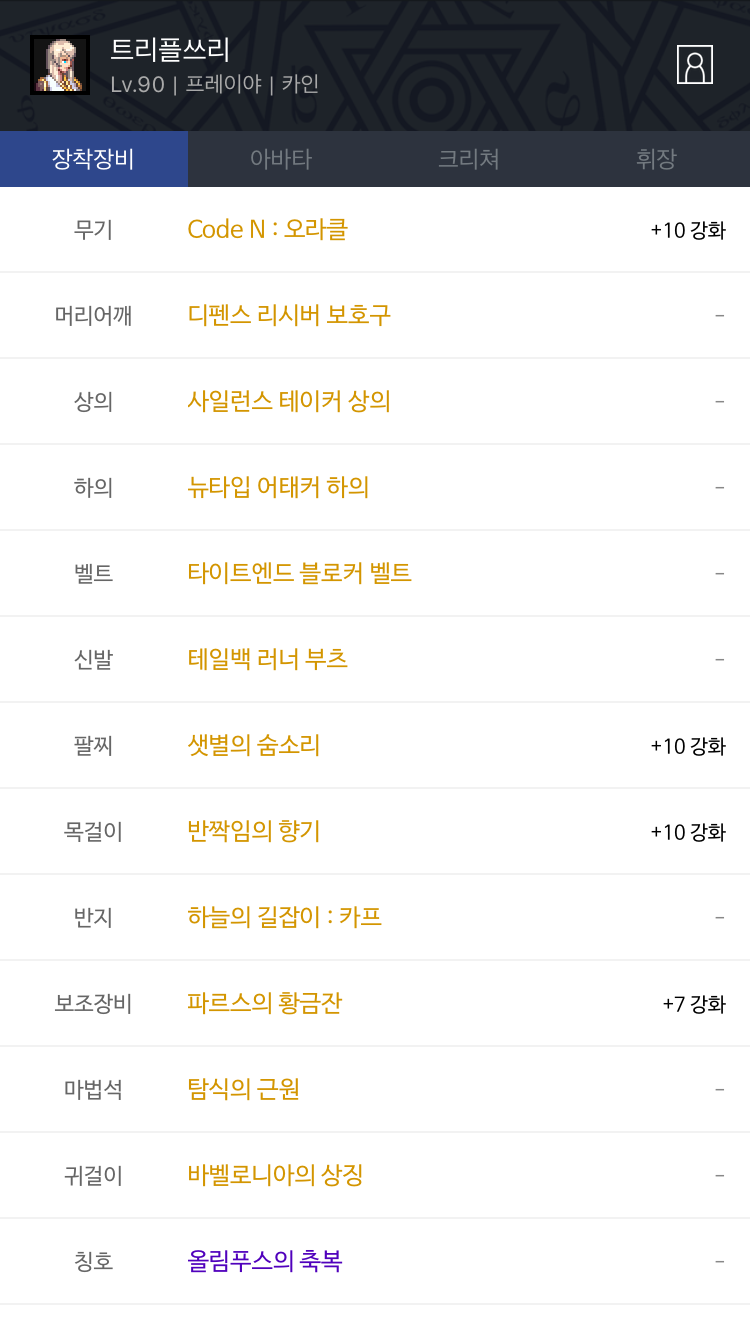Open necklace 반짝임의 향기
The image size is (750, 1334).
(254, 831)
